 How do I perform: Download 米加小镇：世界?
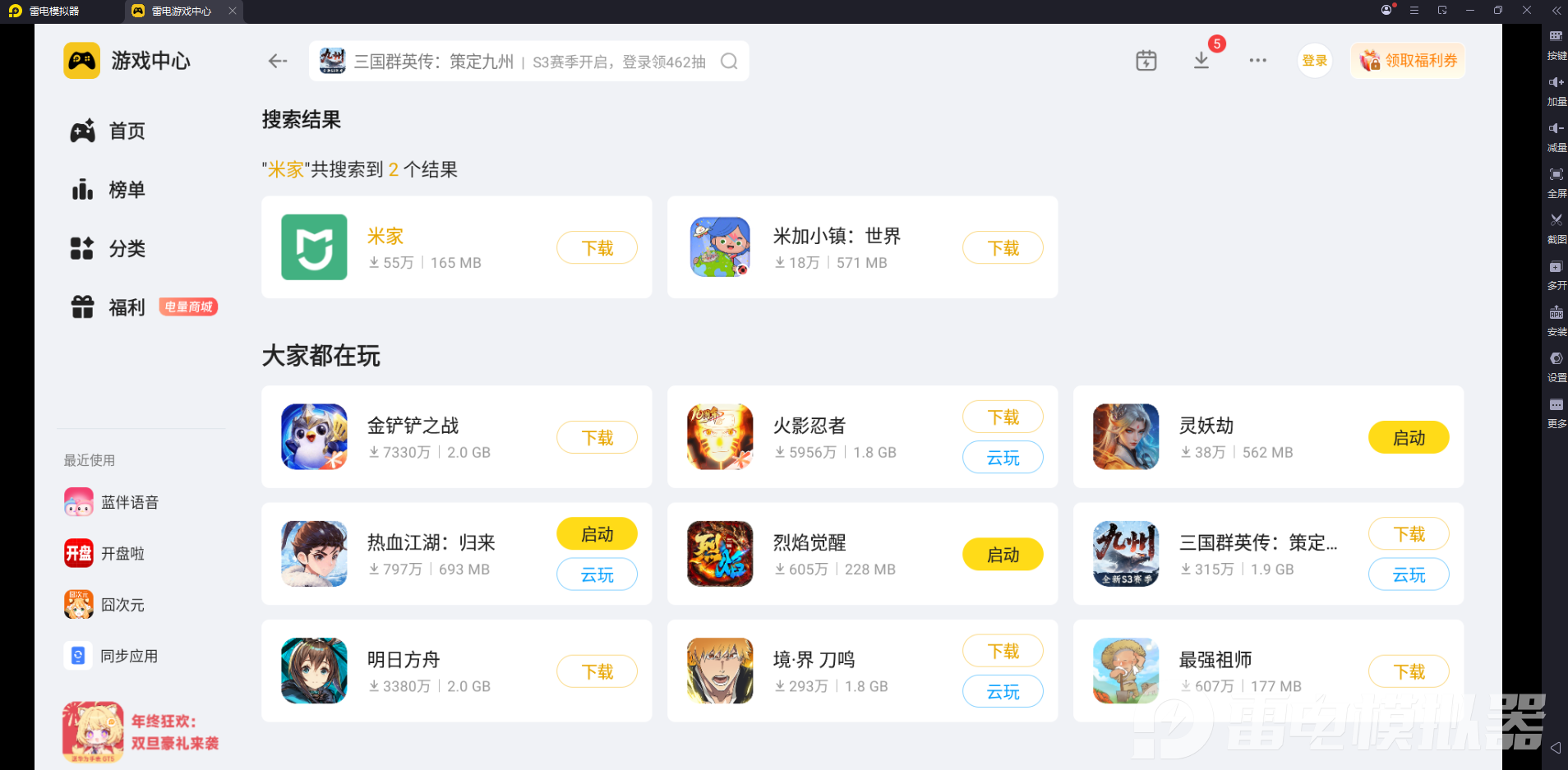1003,248
